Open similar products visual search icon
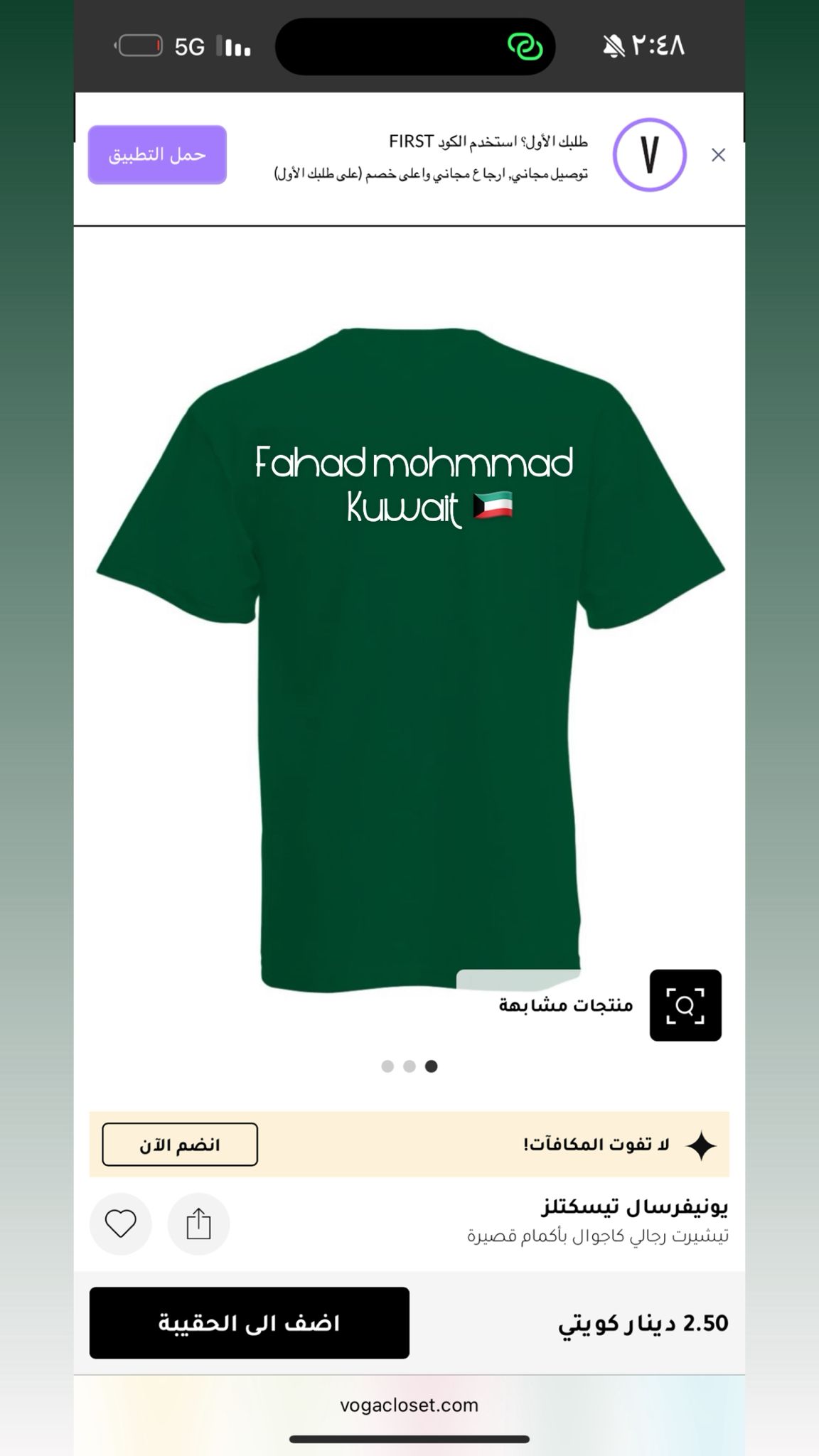 685,1005
